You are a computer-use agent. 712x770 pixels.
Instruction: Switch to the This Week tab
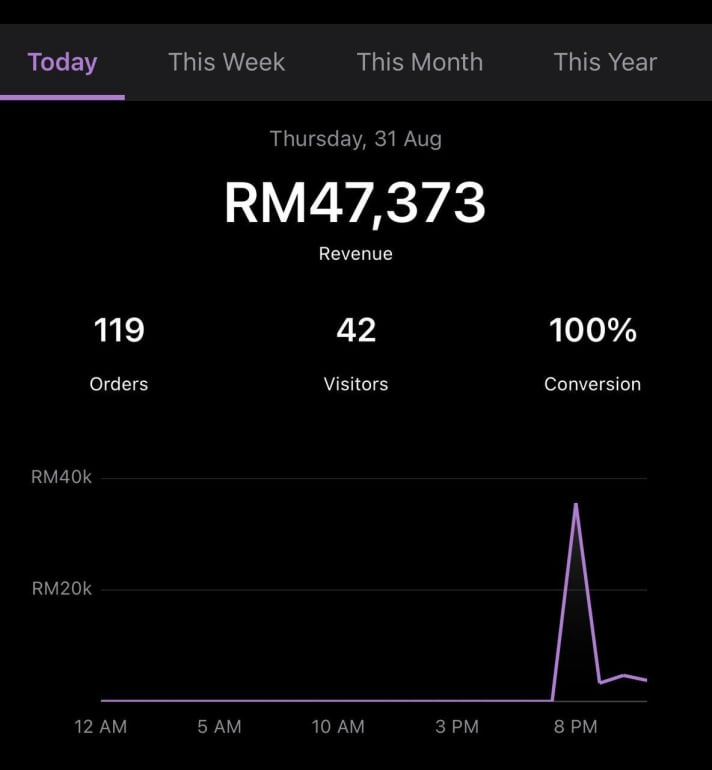click(x=227, y=62)
